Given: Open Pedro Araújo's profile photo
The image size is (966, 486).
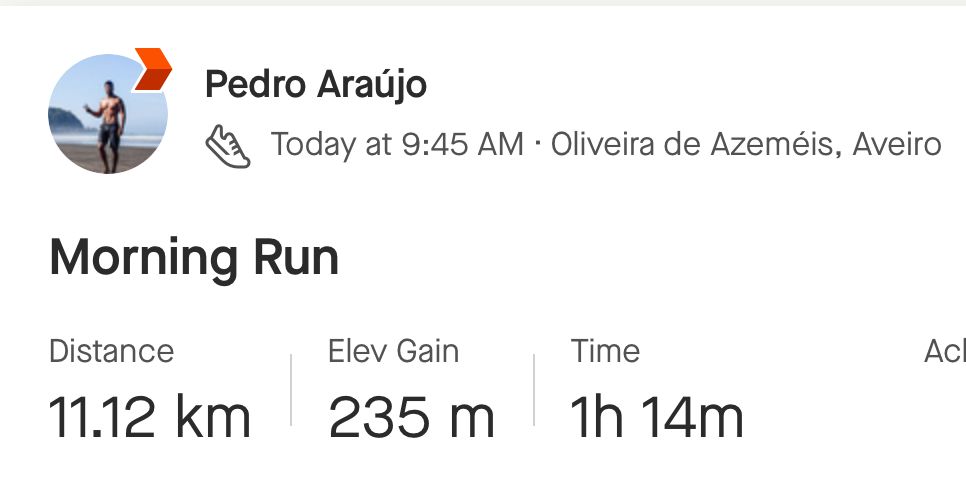Looking at the screenshot, I should tap(107, 114).
